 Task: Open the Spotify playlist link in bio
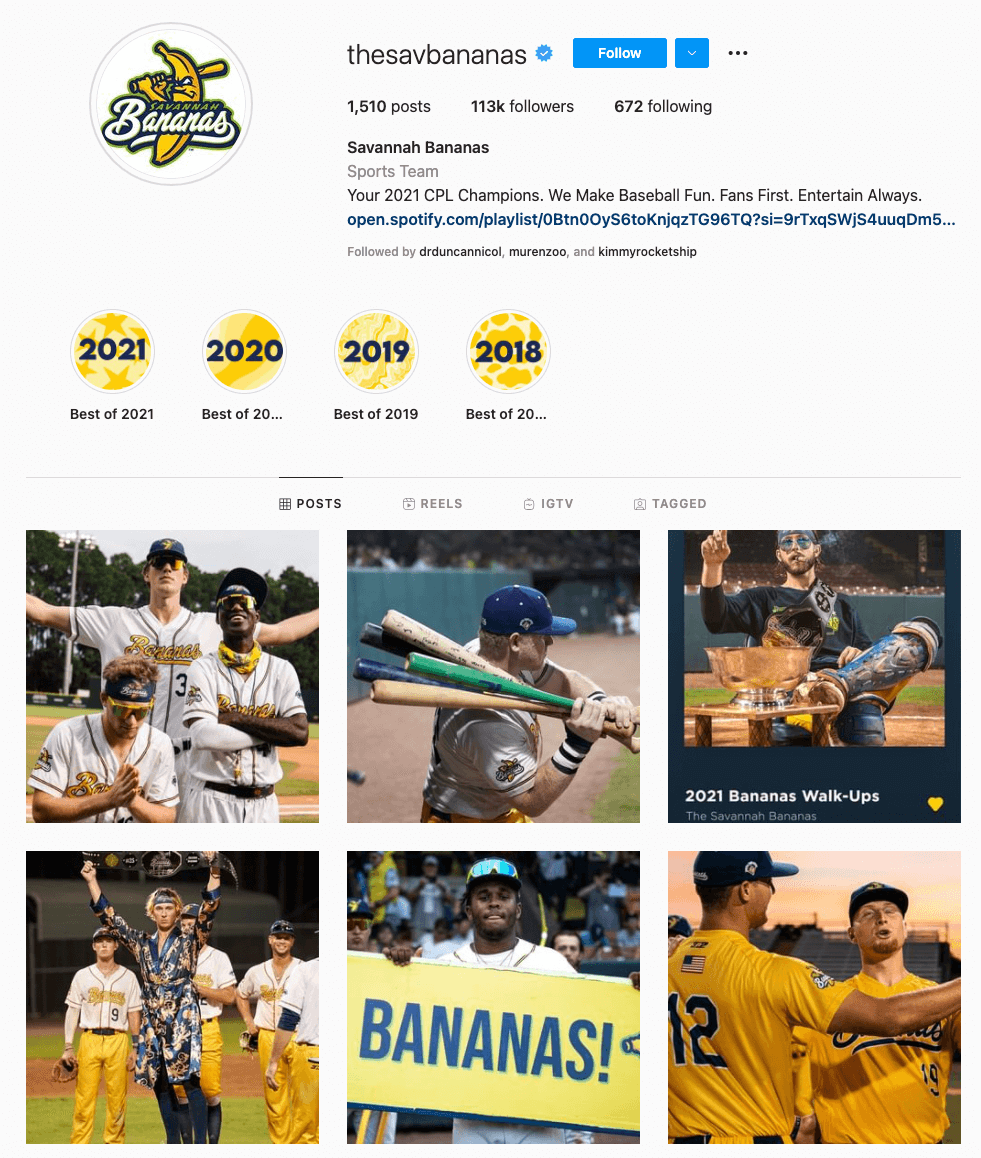coord(651,220)
